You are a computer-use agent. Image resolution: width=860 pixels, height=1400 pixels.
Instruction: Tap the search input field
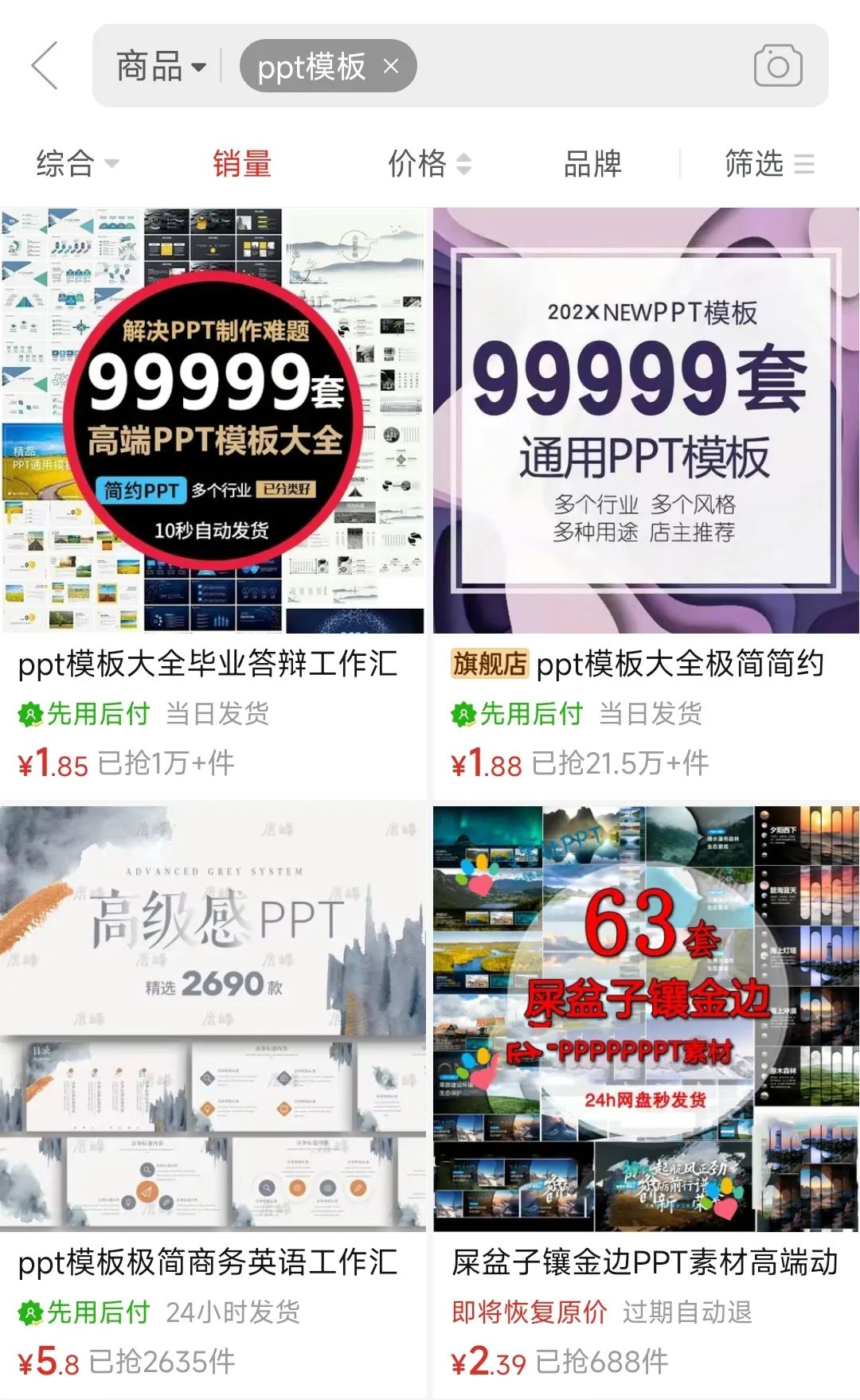pos(581,66)
